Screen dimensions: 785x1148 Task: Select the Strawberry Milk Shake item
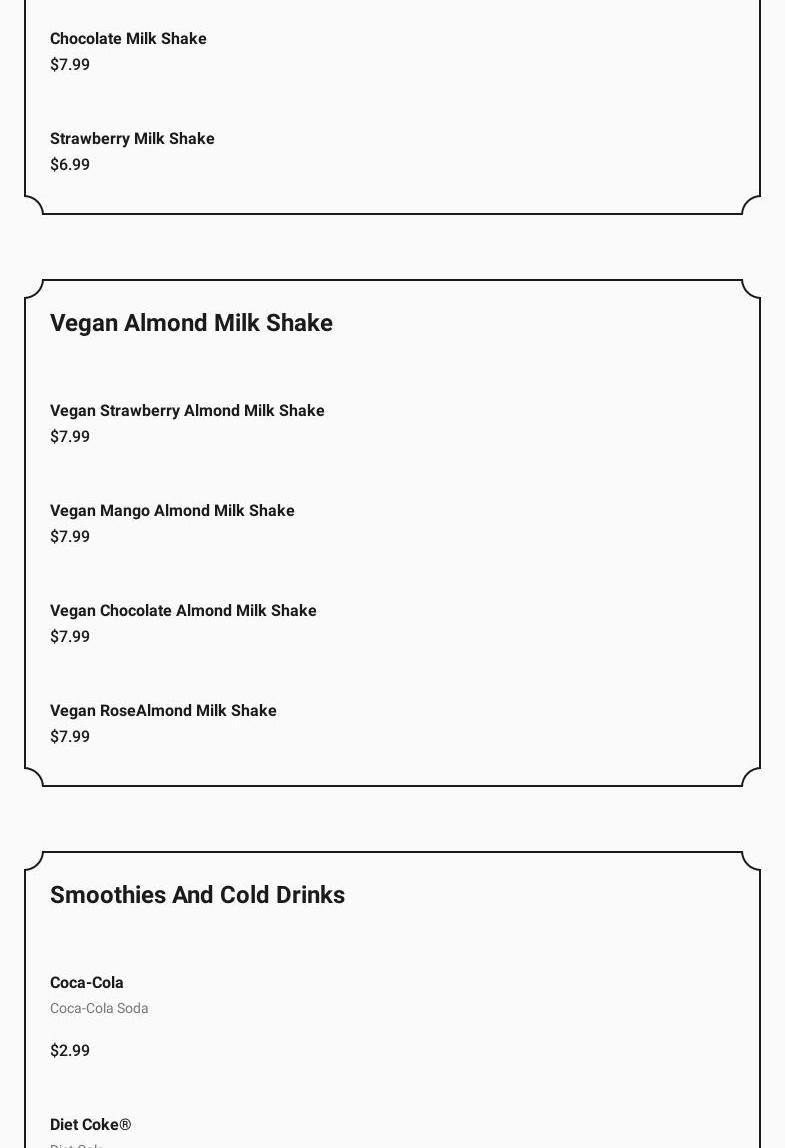tap(132, 139)
